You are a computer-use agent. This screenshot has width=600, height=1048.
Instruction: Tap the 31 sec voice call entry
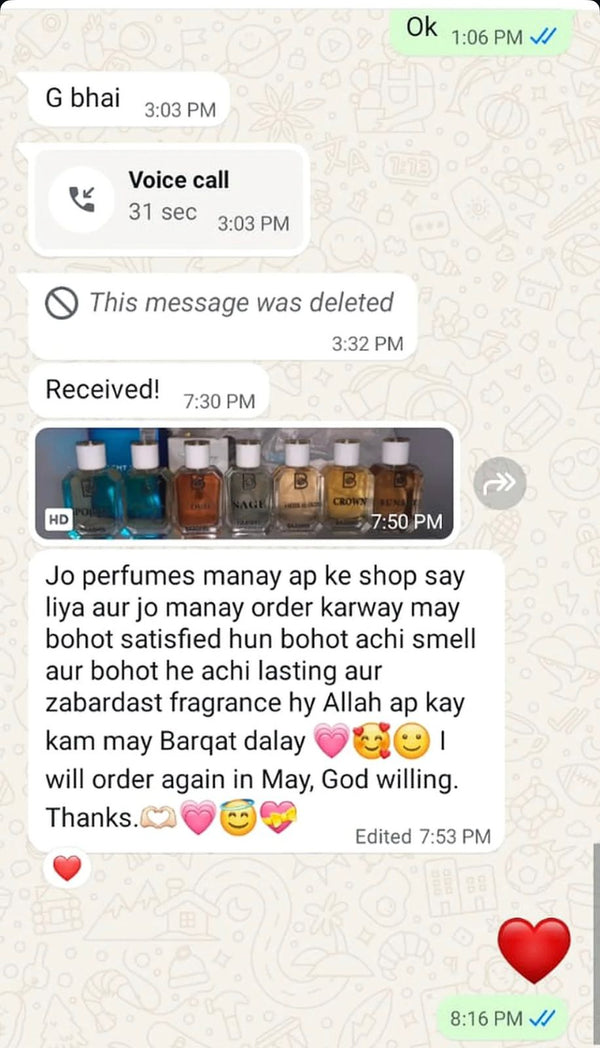coord(167,197)
